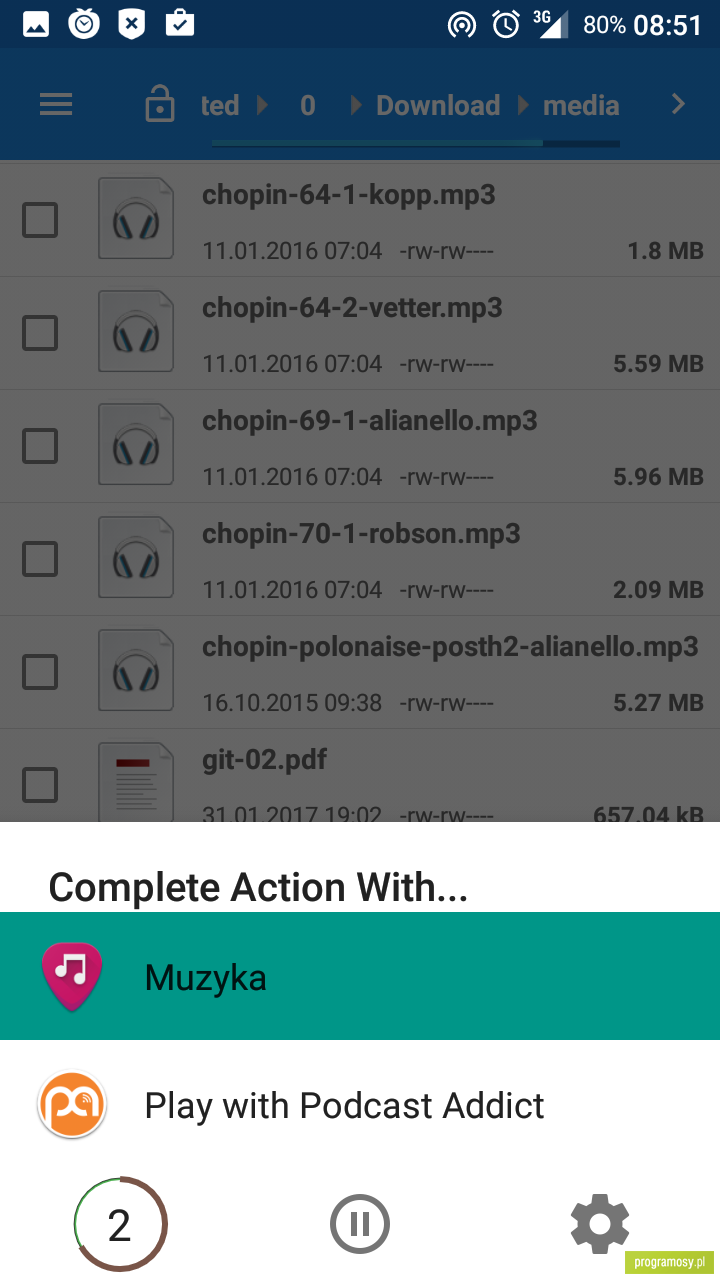Screen dimensions: 720x1280
Task: Select Play with Podcast Addict
Action: point(360,1105)
